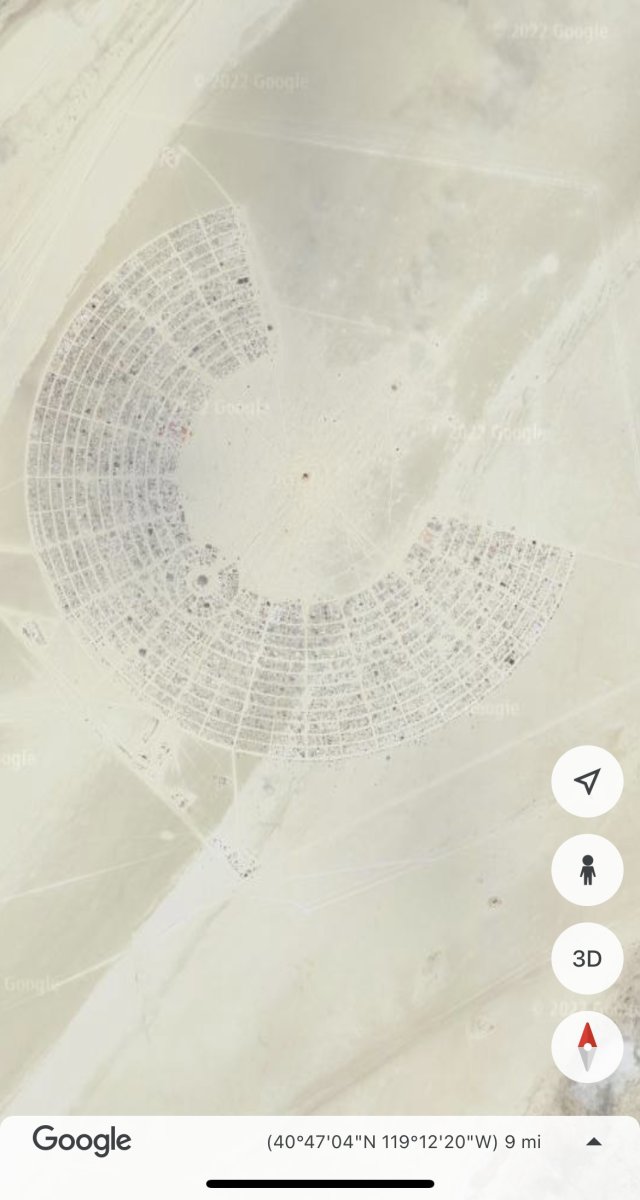Reset map orientation with compass
The height and width of the screenshot is (1200, 640).
click(x=587, y=1046)
